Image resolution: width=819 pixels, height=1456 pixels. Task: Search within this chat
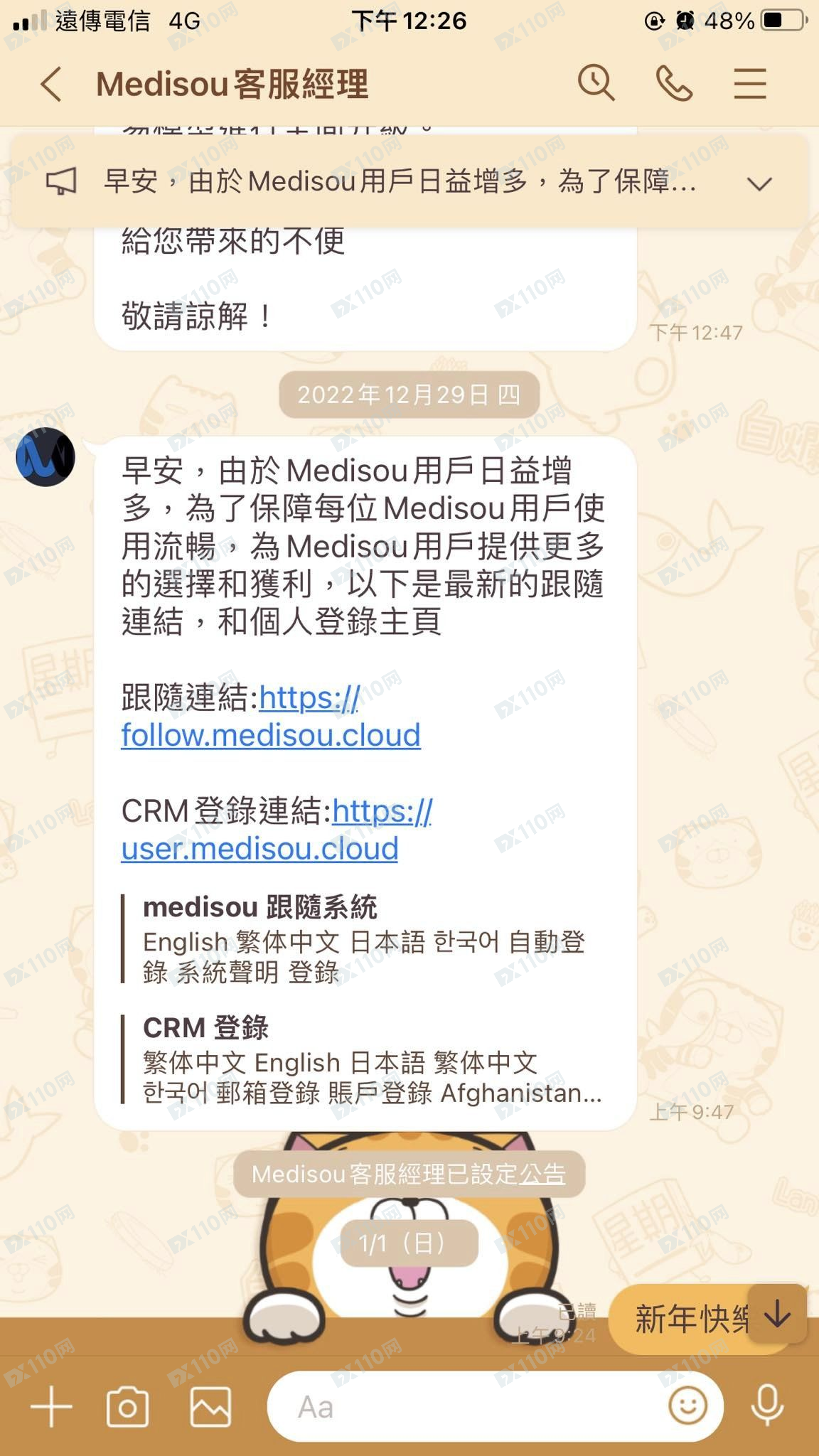point(596,84)
